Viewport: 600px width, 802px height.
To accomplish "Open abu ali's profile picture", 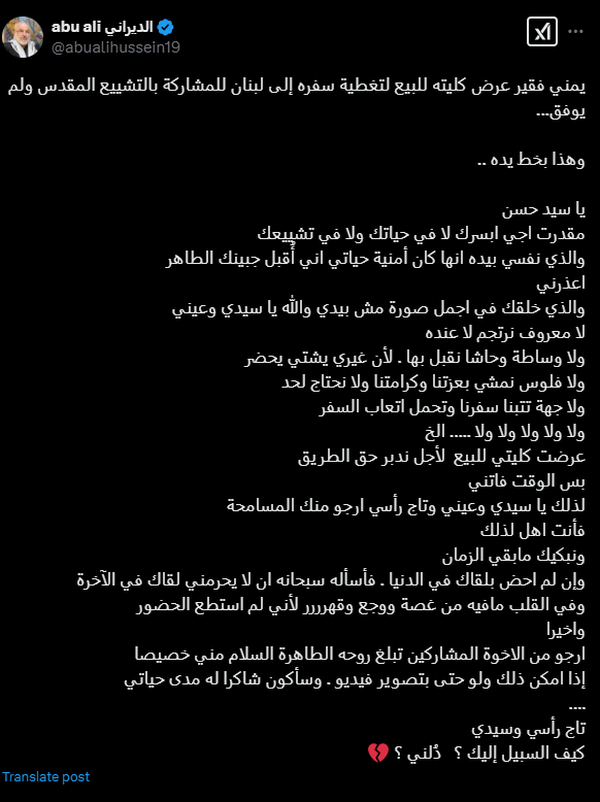I will [22, 34].
